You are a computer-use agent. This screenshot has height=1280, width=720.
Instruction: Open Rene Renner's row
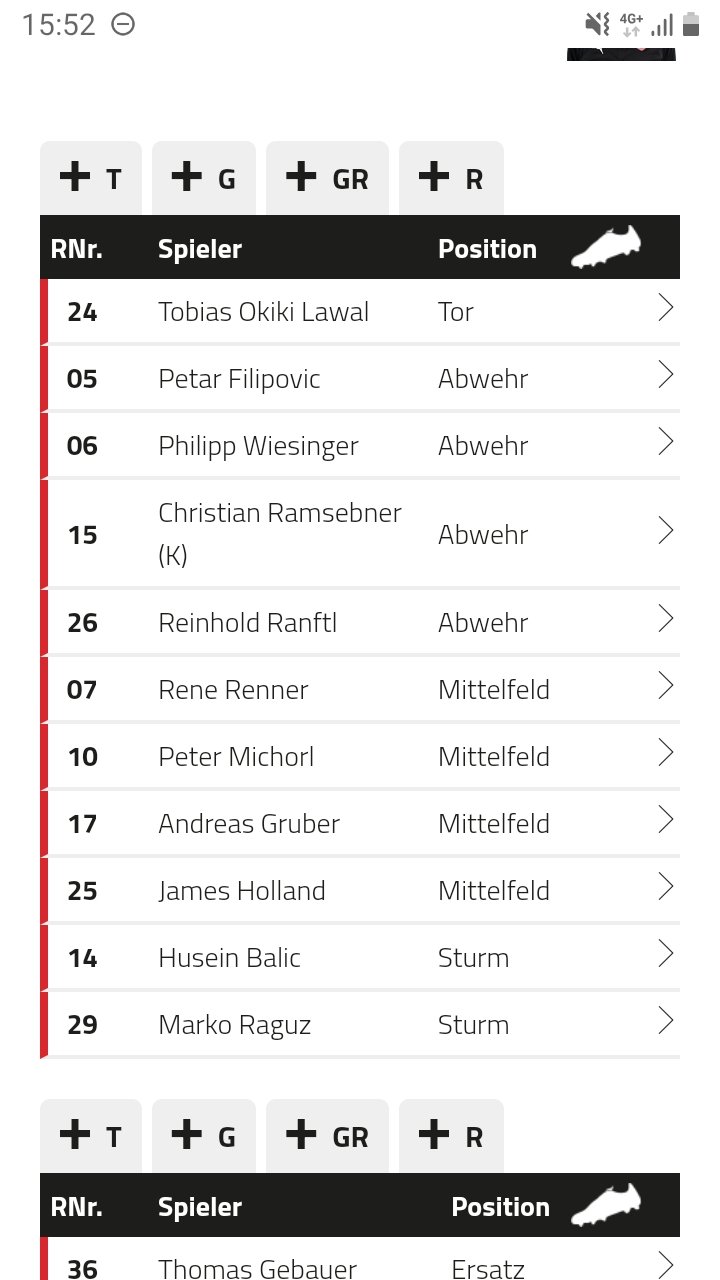(x=360, y=690)
